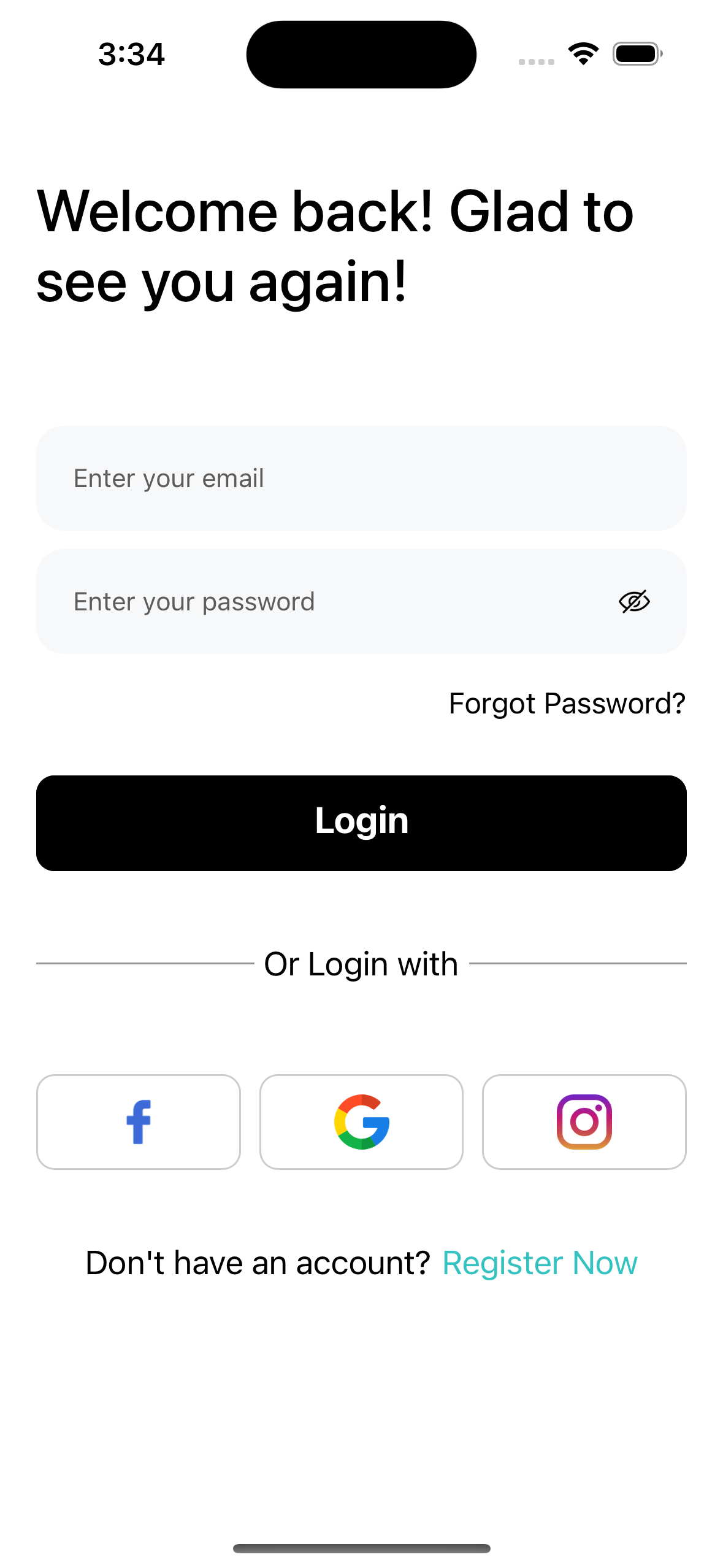
Task: Focus the email input field
Action: tap(361, 478)
